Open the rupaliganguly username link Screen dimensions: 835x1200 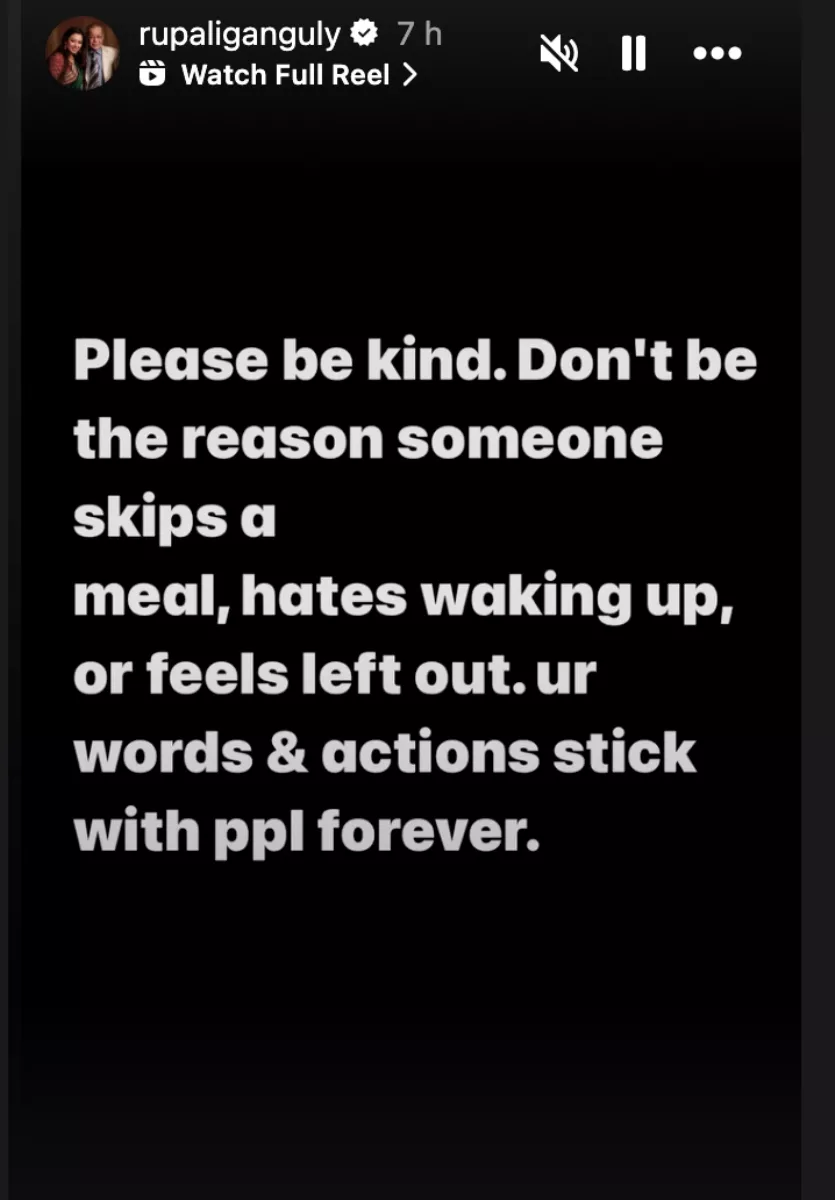(239, 35)
